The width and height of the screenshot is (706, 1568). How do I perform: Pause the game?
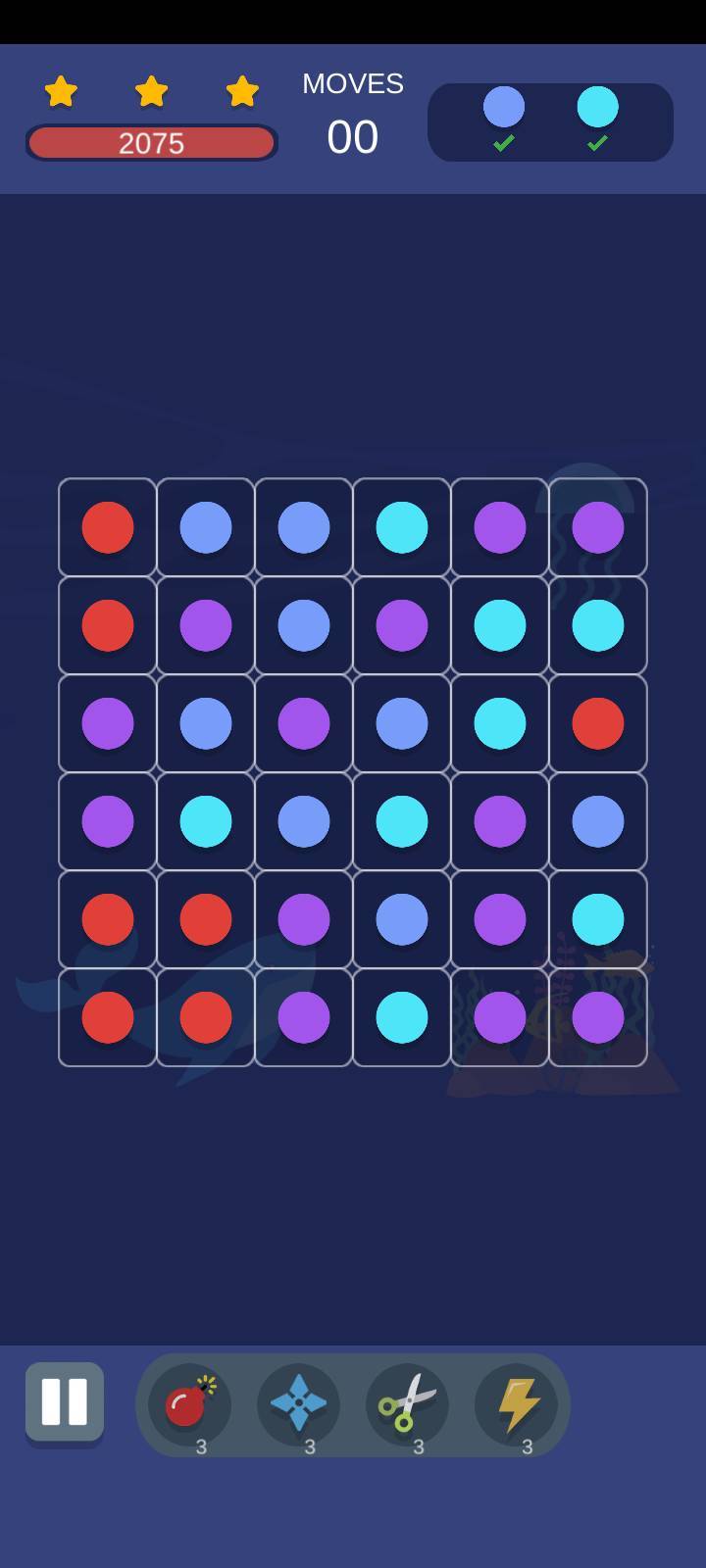click(x=65, y=1401)
